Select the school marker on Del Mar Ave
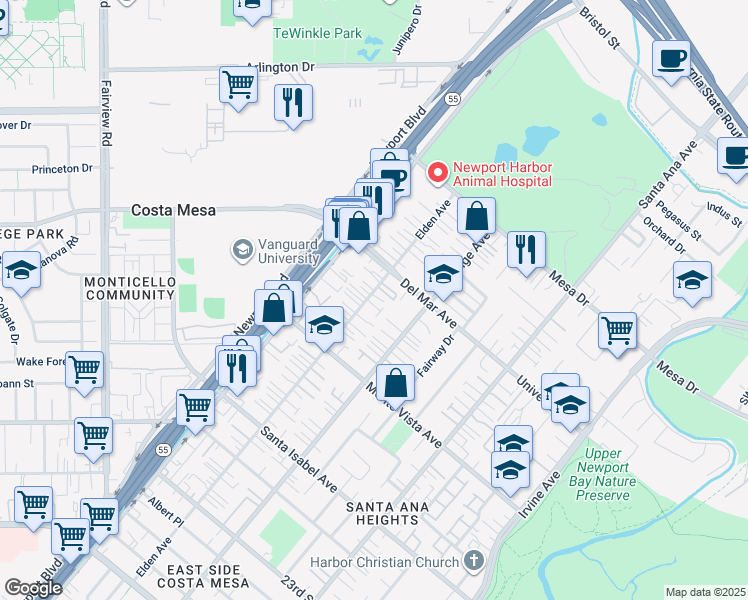Viewport: 748px width, 600px height. (x=443, y=274)
